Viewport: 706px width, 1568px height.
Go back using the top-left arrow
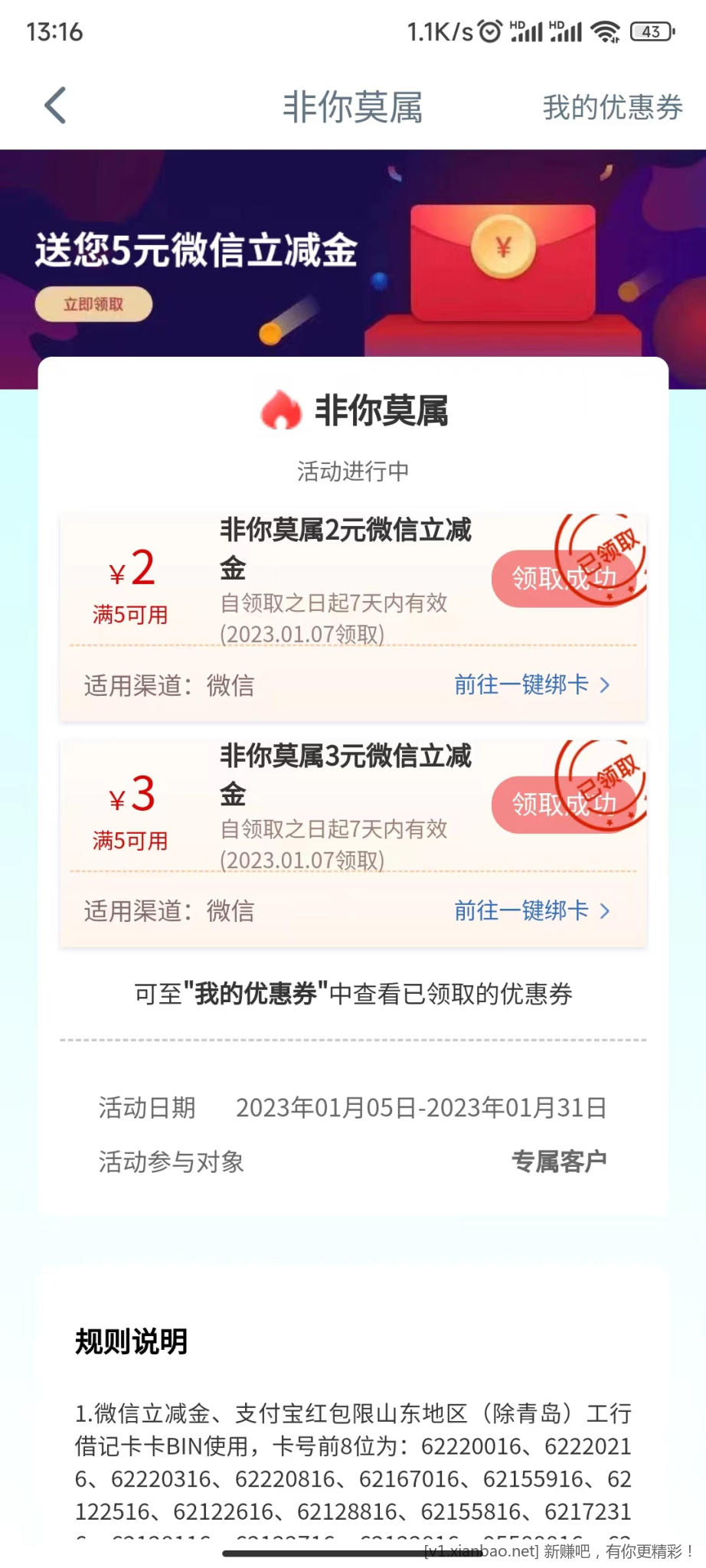(55, 106)
